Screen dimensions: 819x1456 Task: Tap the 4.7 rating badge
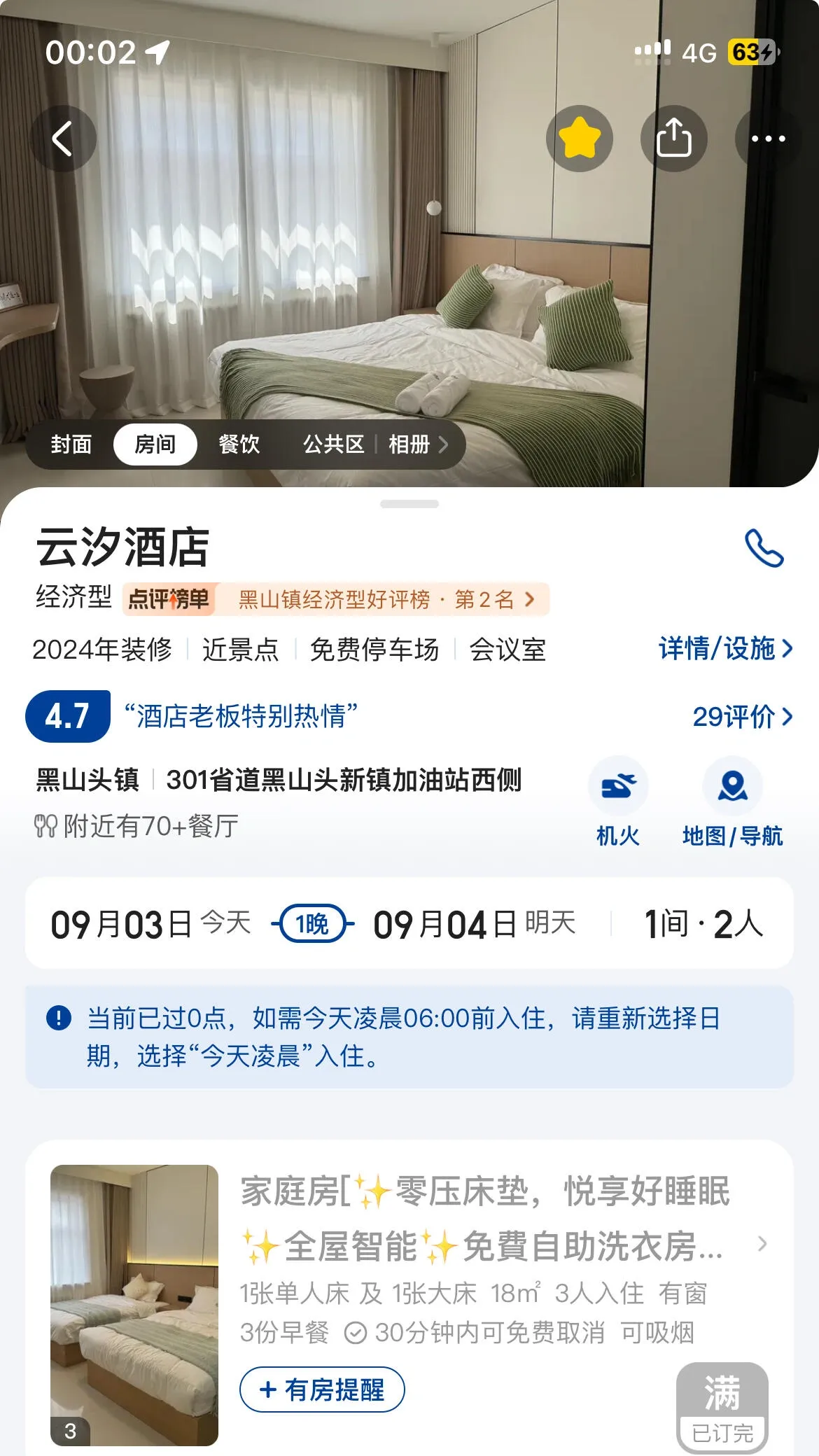(68, 716)
